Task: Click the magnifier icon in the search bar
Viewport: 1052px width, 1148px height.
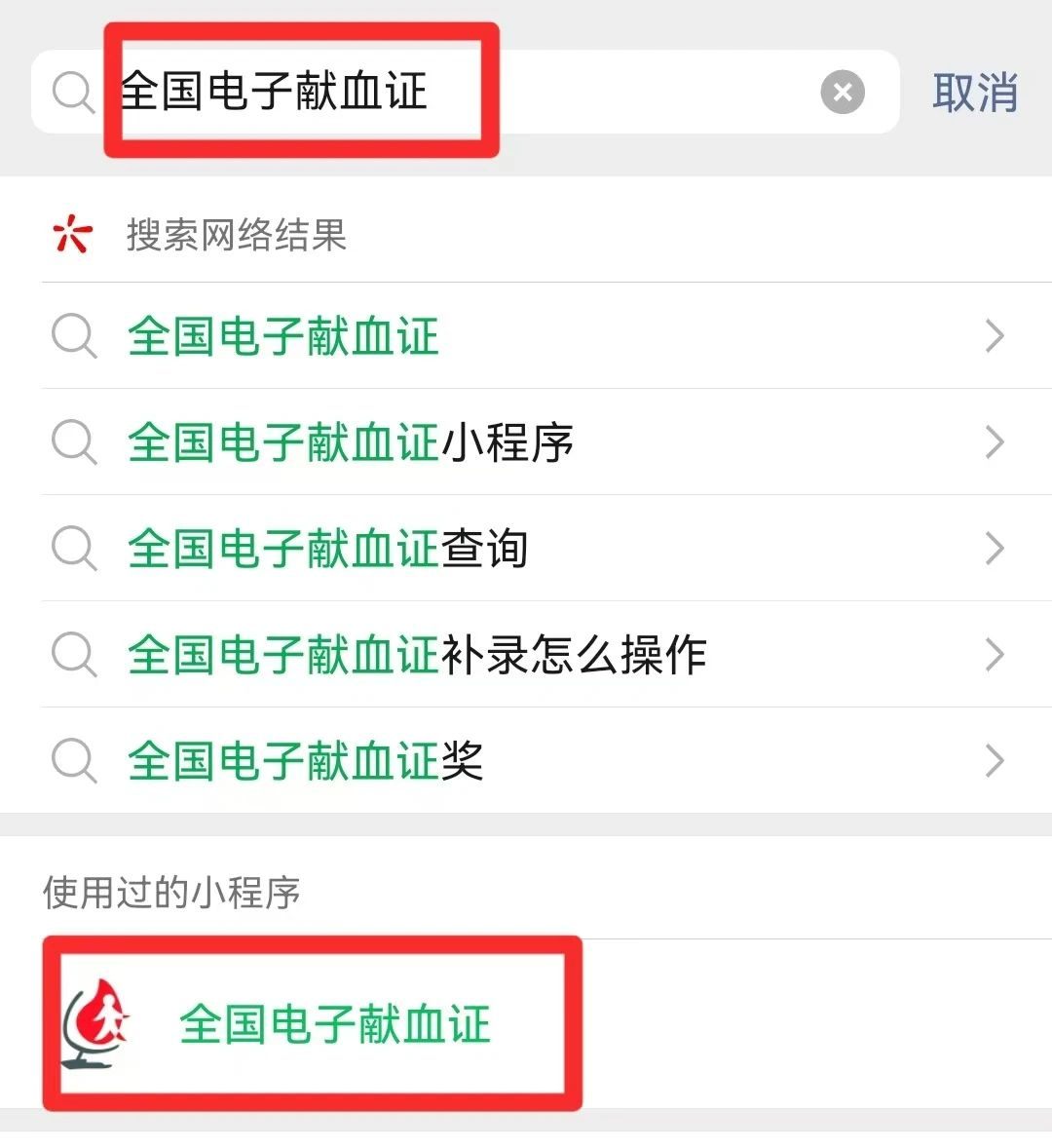Action: [70, 92]
